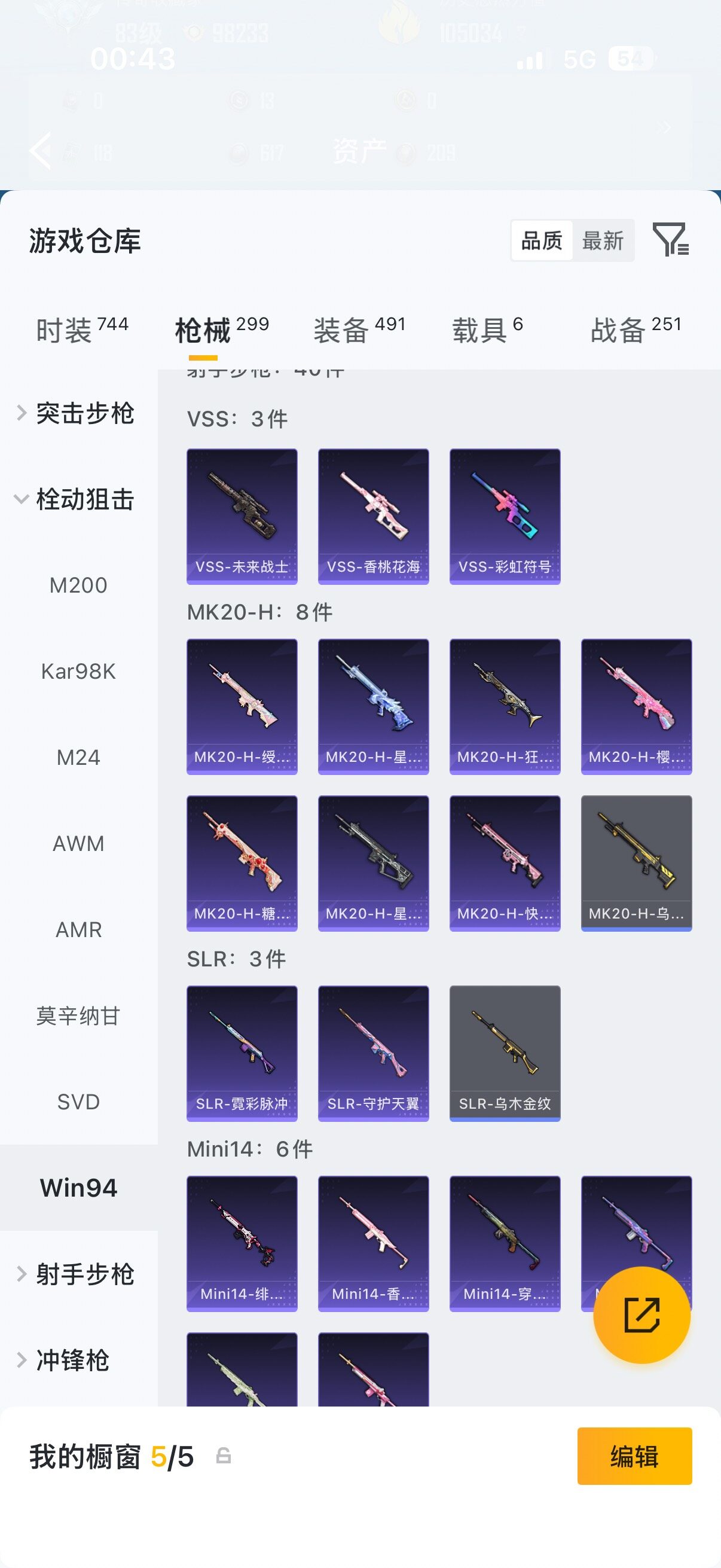The image size is (721, 1568).
Task: Open the VSS-彩虹符号 skin
Action: [x=505, y=516]
